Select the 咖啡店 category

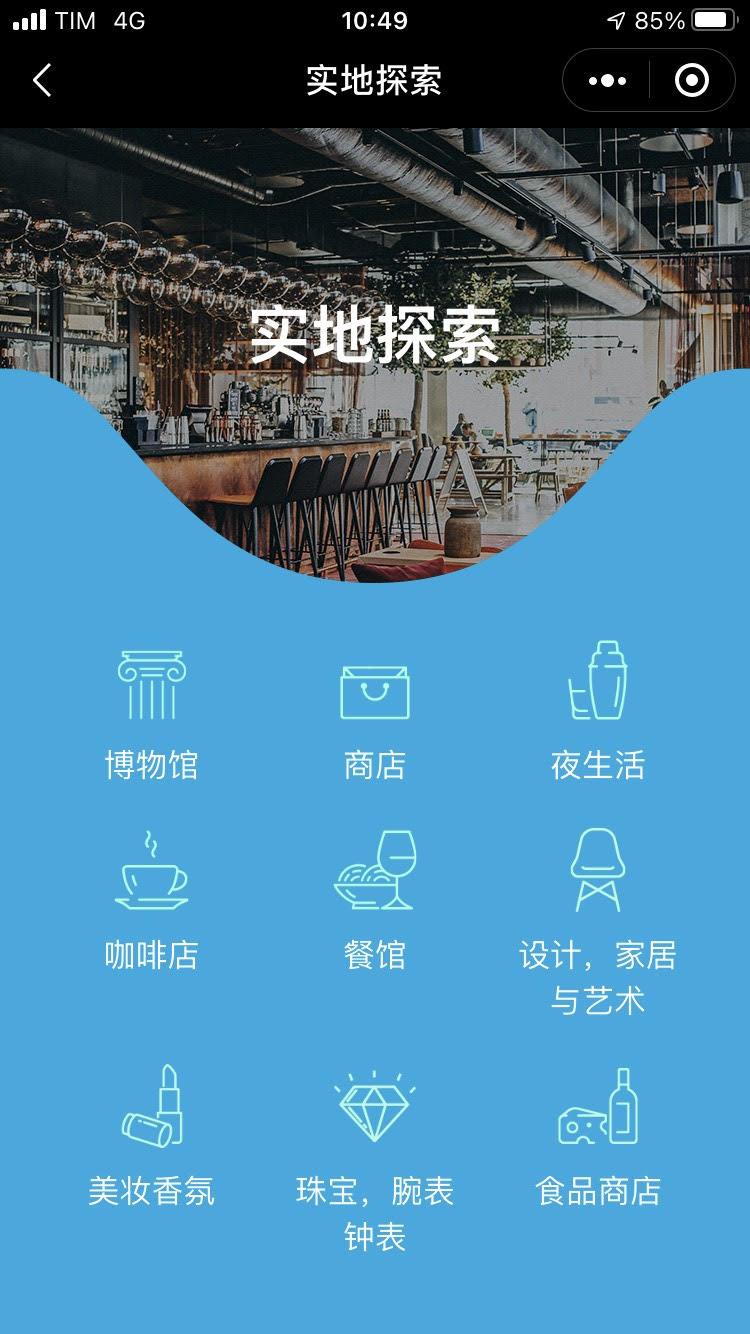pyautogui.click(x=151, y=901)
